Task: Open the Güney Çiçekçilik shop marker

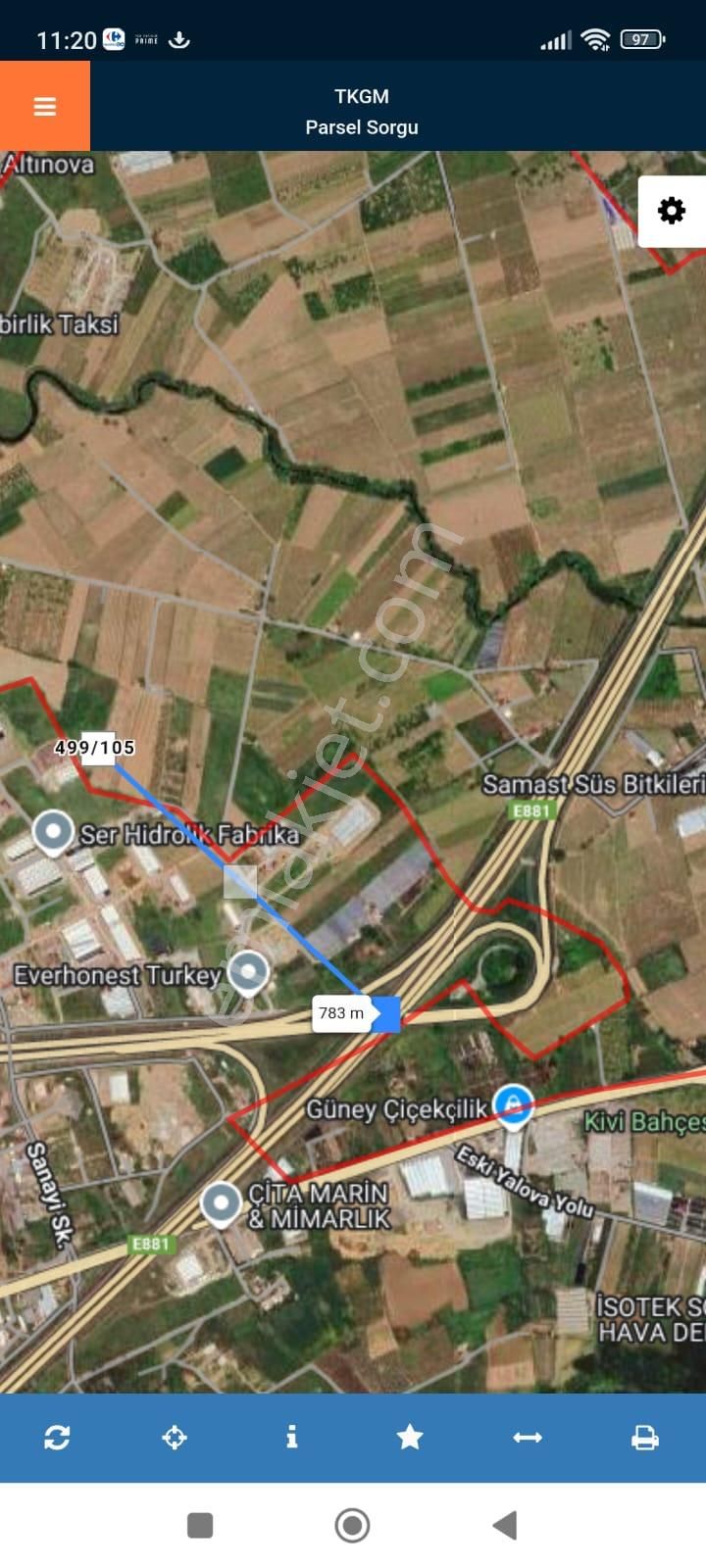Action: coord(512,1104)
